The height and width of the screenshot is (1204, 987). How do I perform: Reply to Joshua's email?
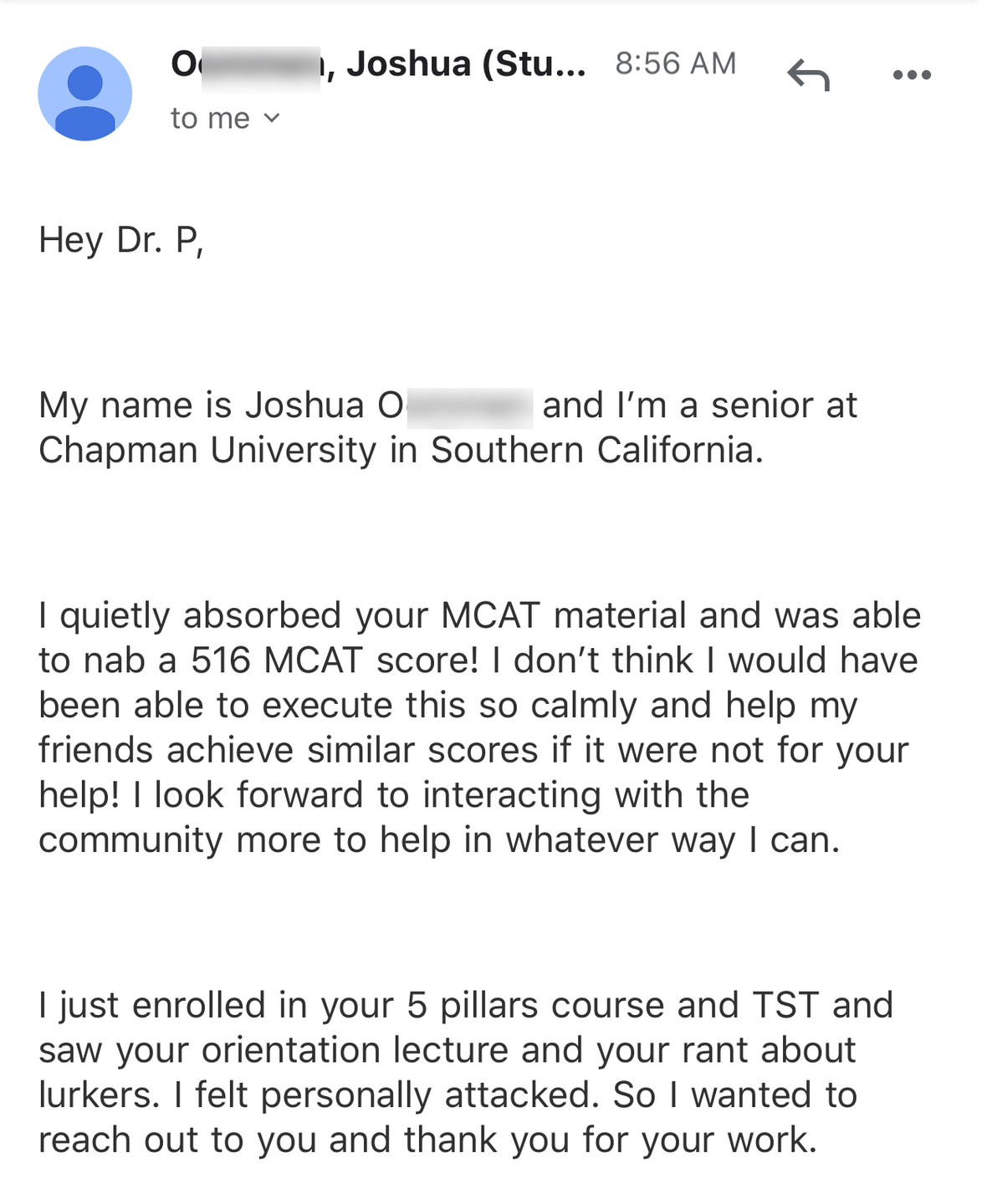point(808,75)
